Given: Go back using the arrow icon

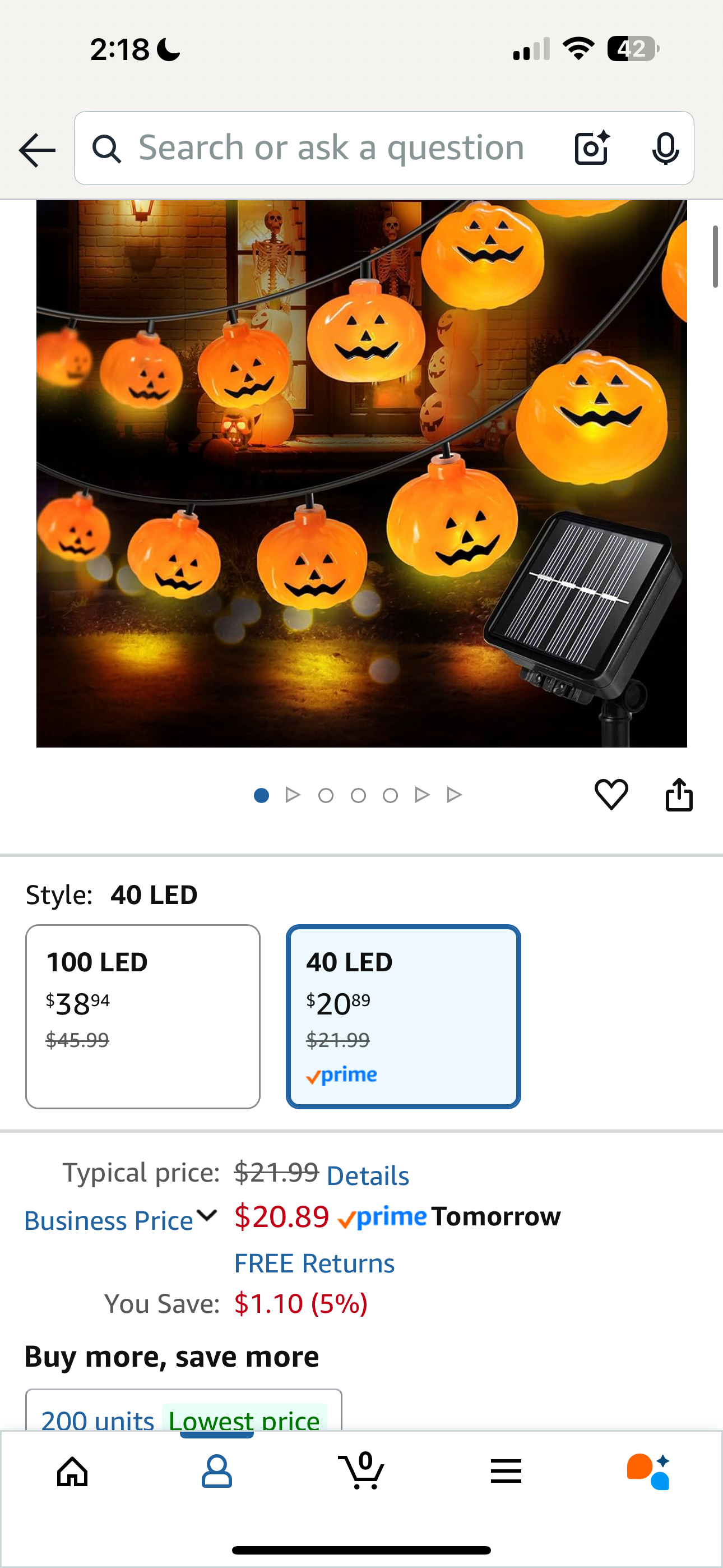Looking at the screenshot, I should pos(37,150).
